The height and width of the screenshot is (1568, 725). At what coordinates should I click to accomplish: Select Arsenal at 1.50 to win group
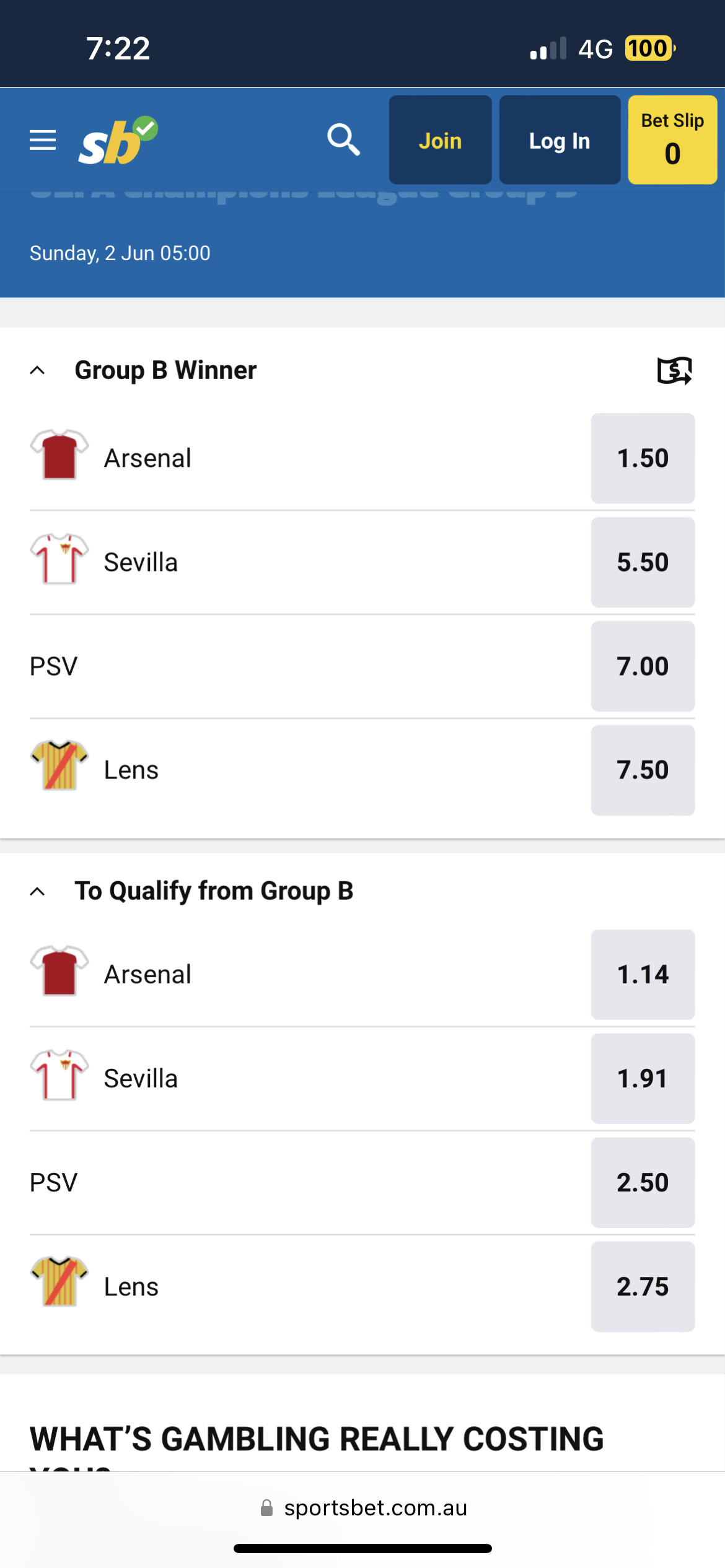click(x=643, y=458)
